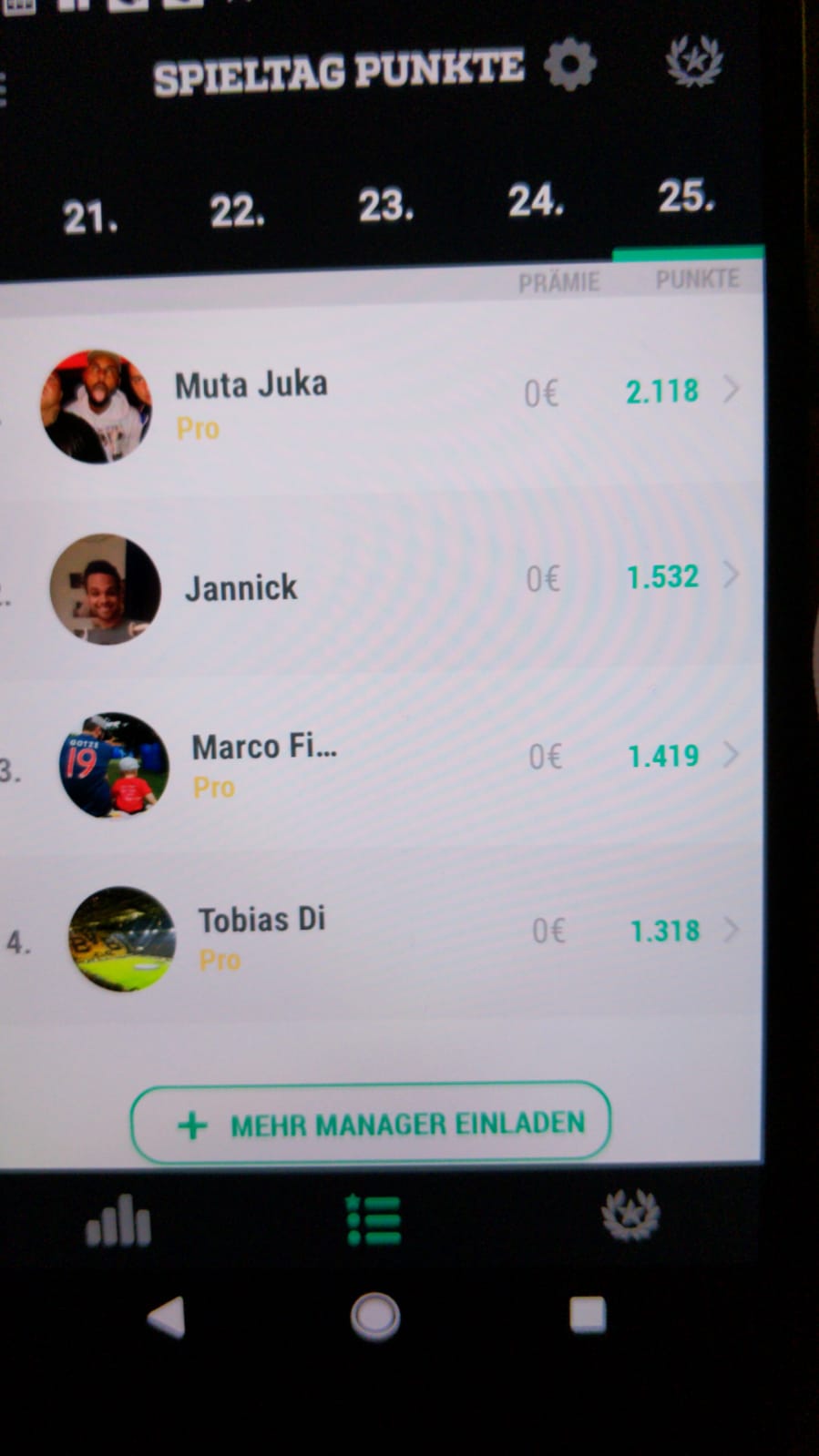The height and width of the screenshot is (1456, 819).
Task: Switch to matchday 22
Action: pyautogui.click(x=237, y=212)
